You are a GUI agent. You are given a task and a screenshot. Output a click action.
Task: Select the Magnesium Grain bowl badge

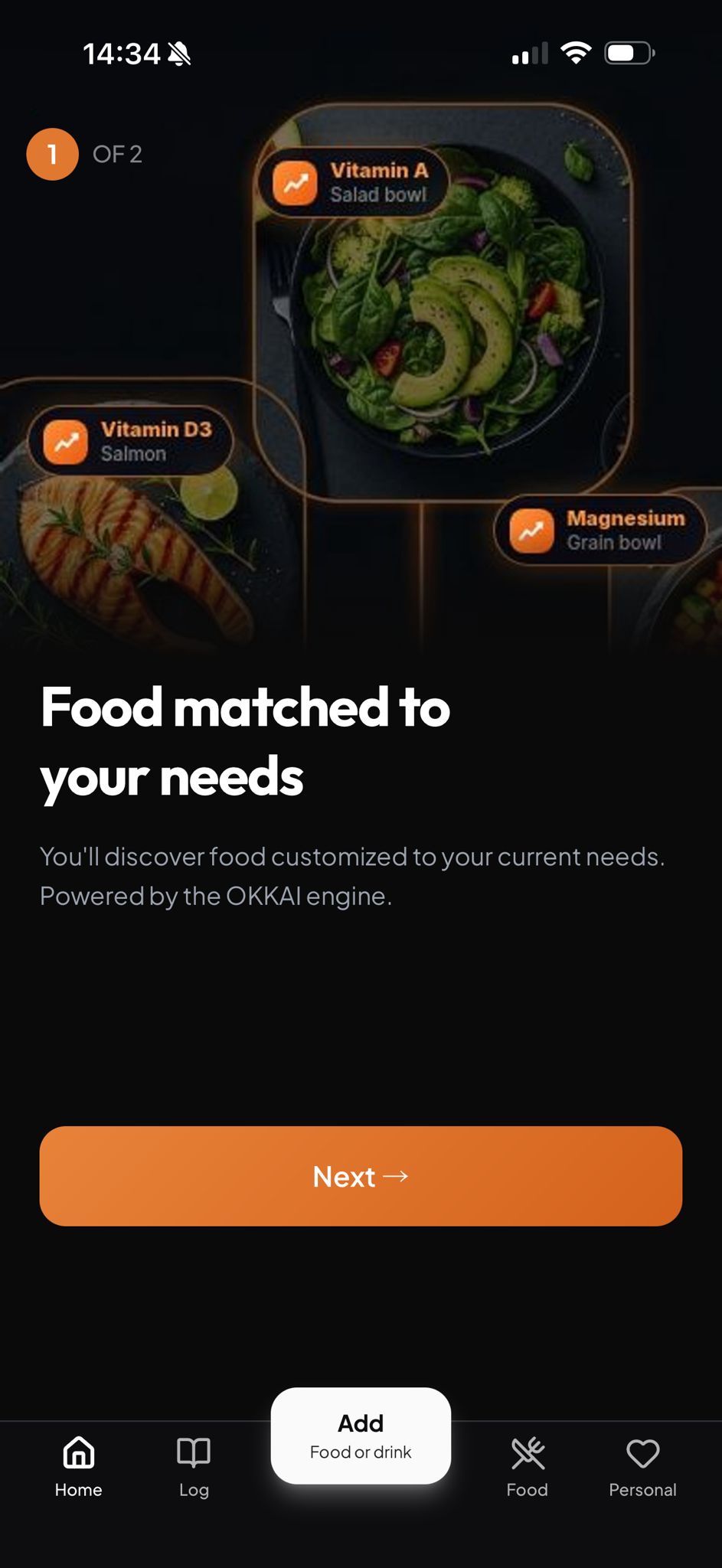[601, 529]
